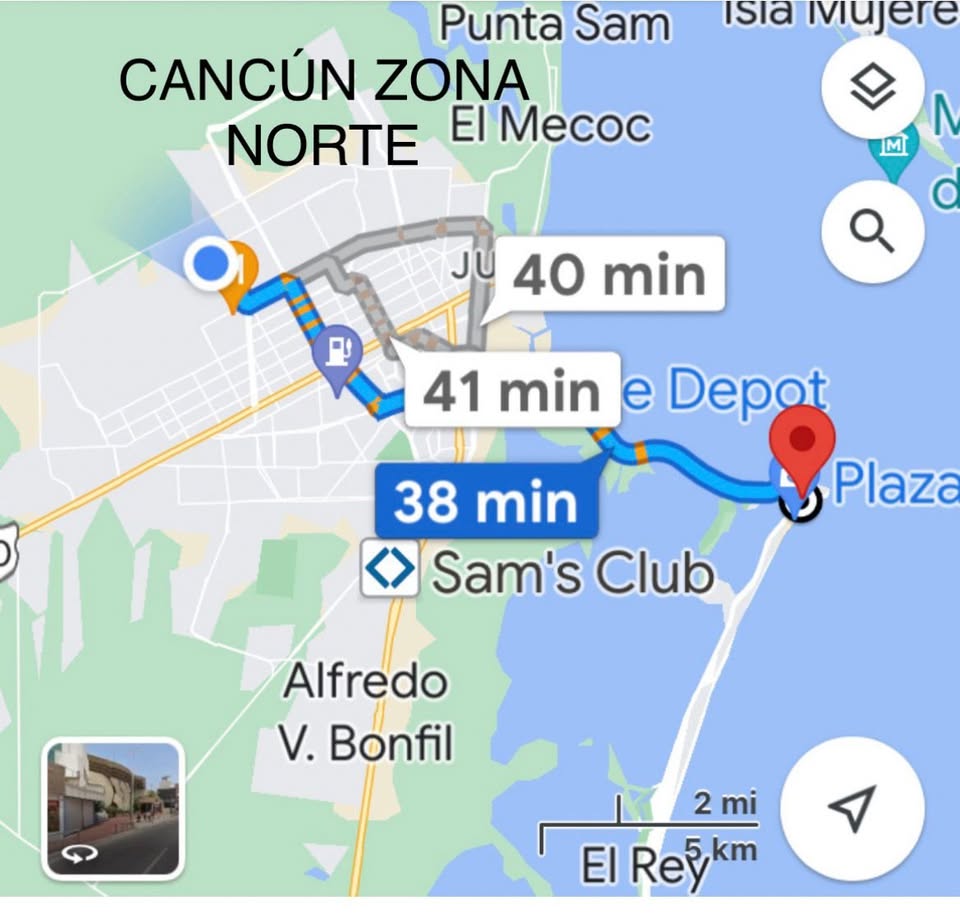Tap the red destination pin
Screen dimensions: 960x914
click(x=803, y=449)
